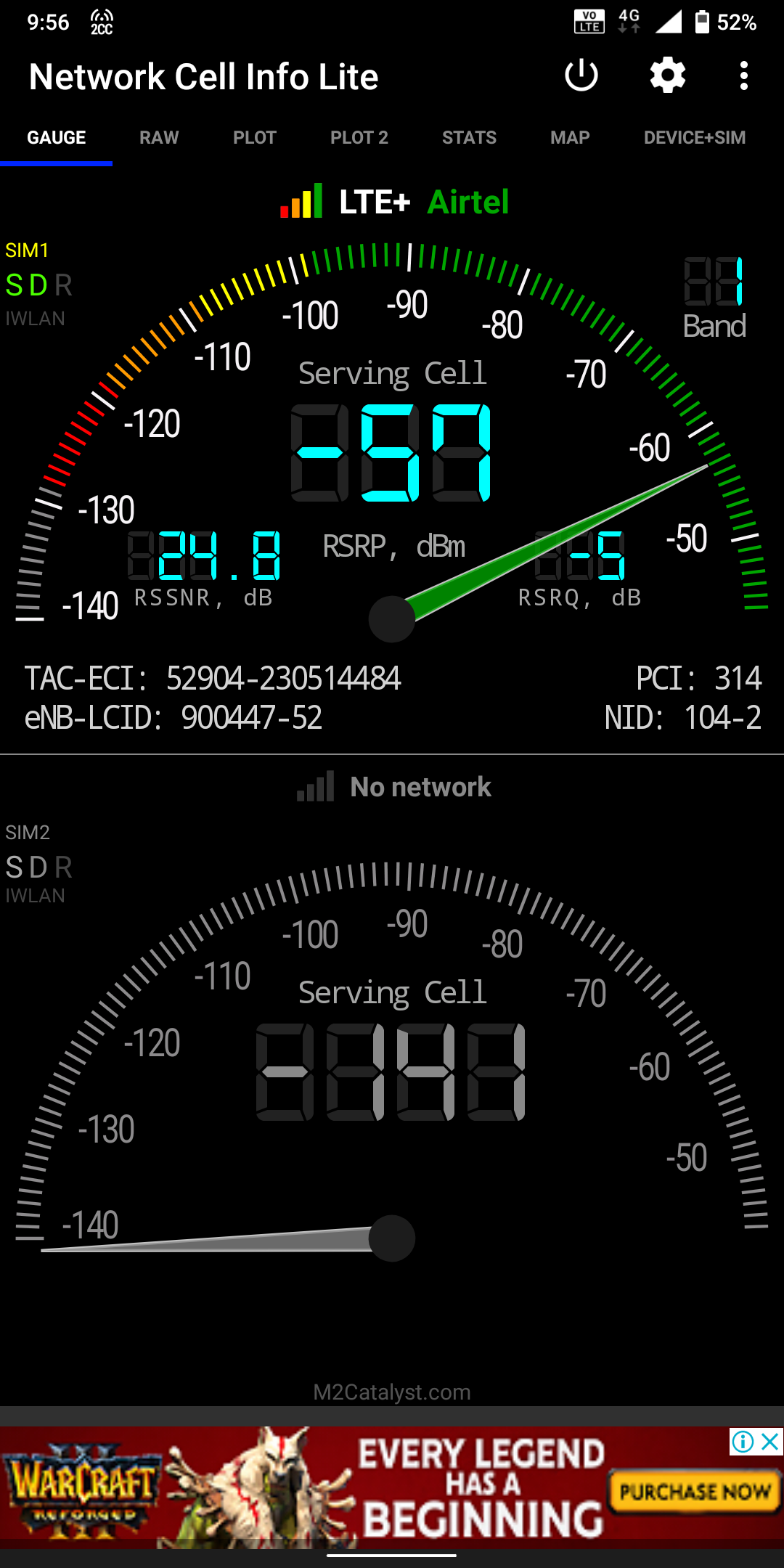
Task: Switch to the Map tab
Action: point(570,138)
